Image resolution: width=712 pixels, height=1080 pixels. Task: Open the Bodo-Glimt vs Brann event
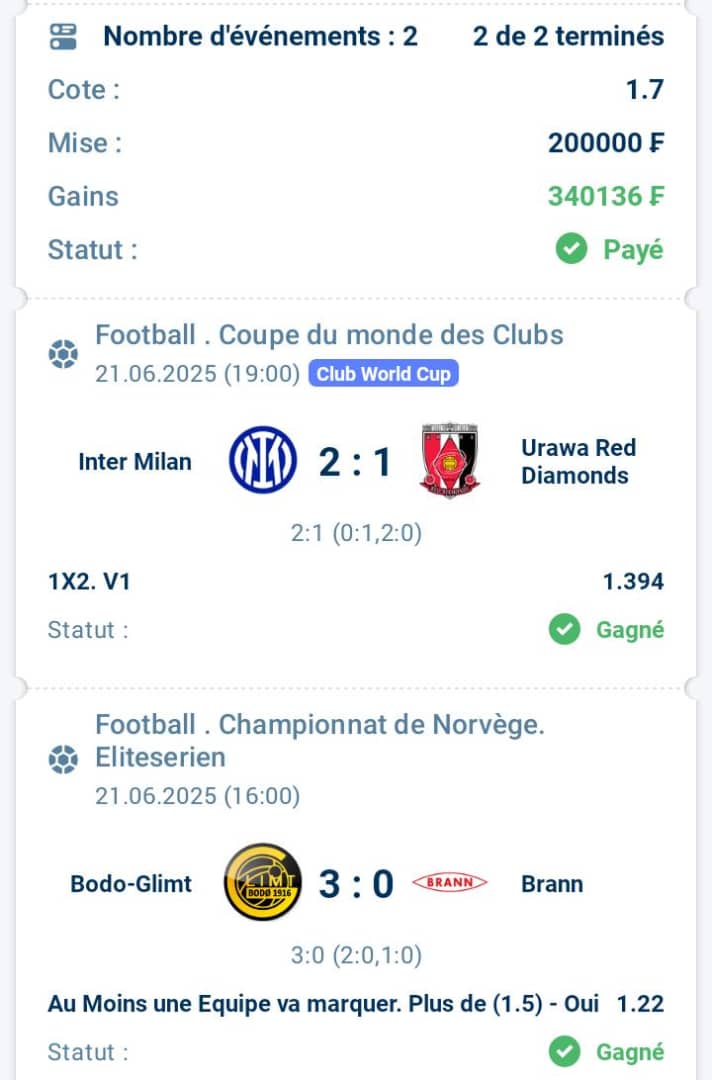[x=355, y=884]
